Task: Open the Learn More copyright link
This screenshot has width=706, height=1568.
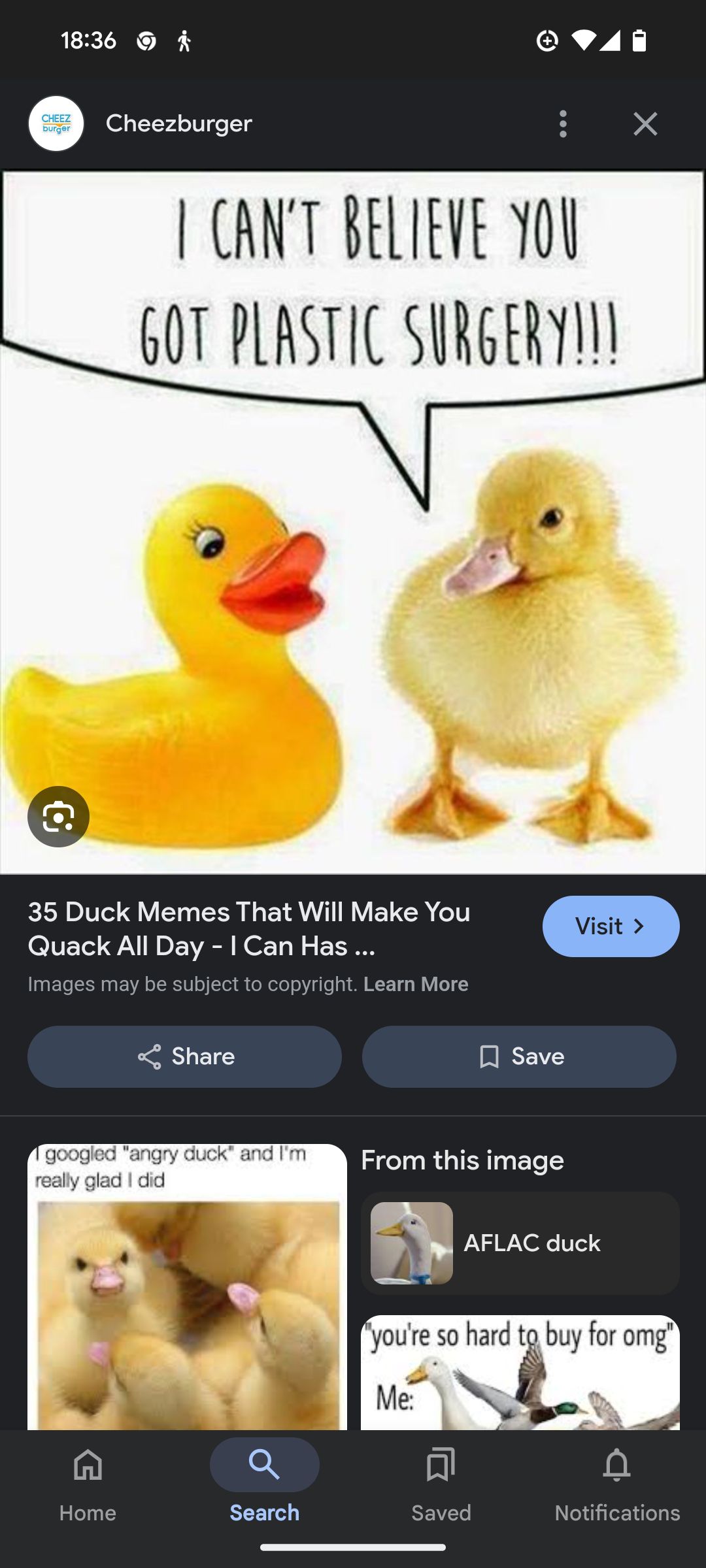Action: pos(416,984)
